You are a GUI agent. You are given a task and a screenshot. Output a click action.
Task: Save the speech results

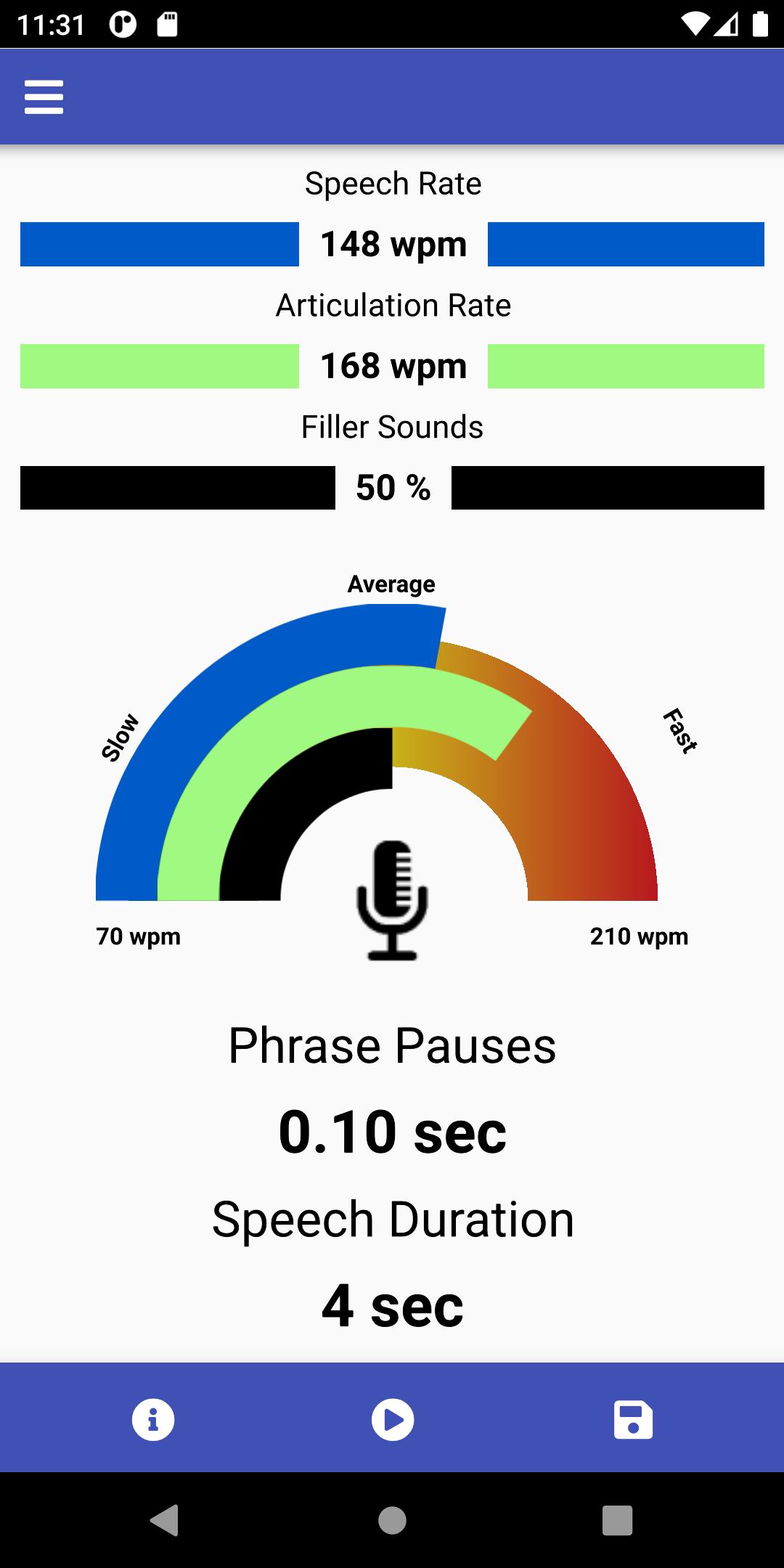tap(633, 1419)
